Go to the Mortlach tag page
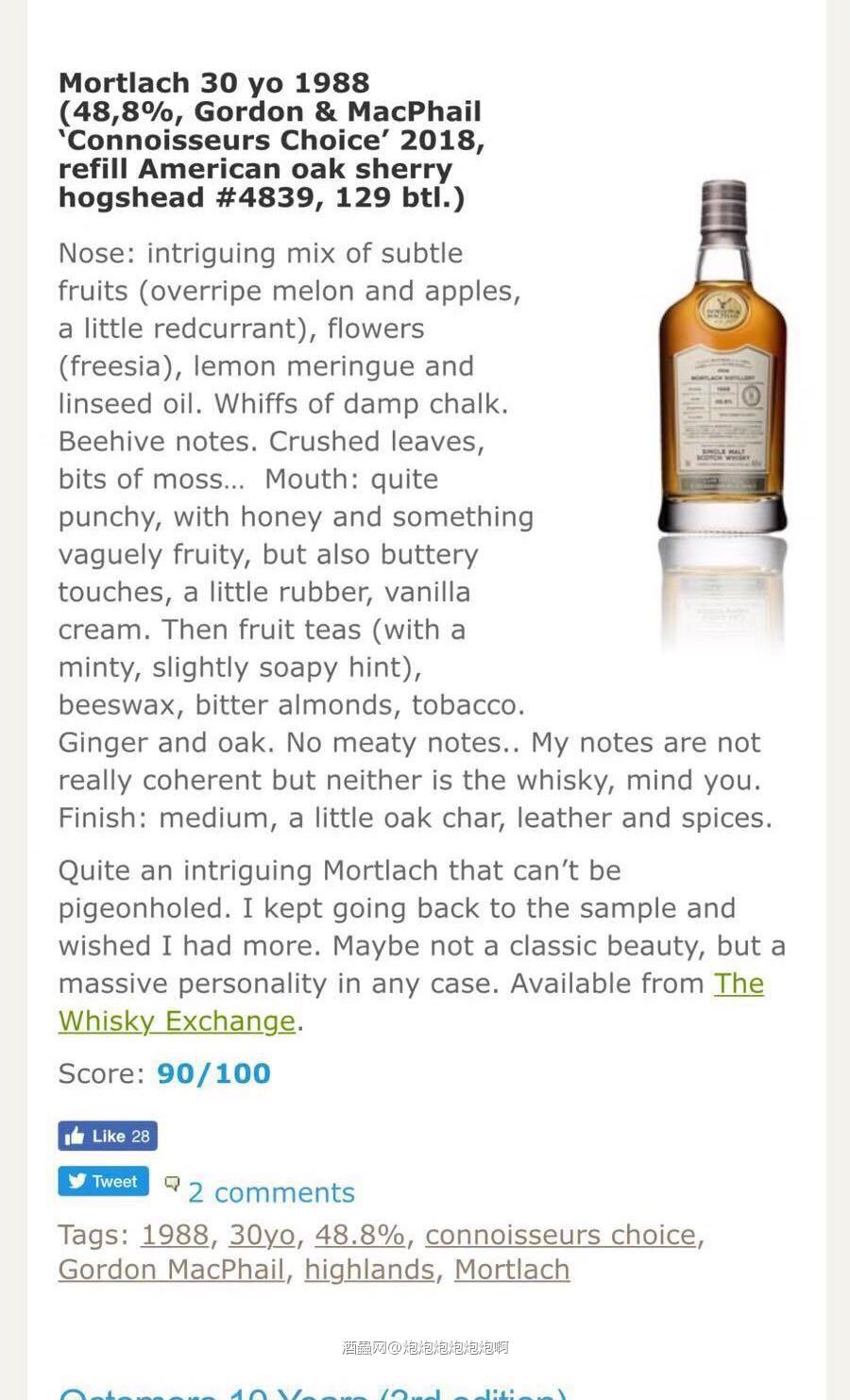The width and height of the screenshot is (850, 1400). [x=512, y=1270]
